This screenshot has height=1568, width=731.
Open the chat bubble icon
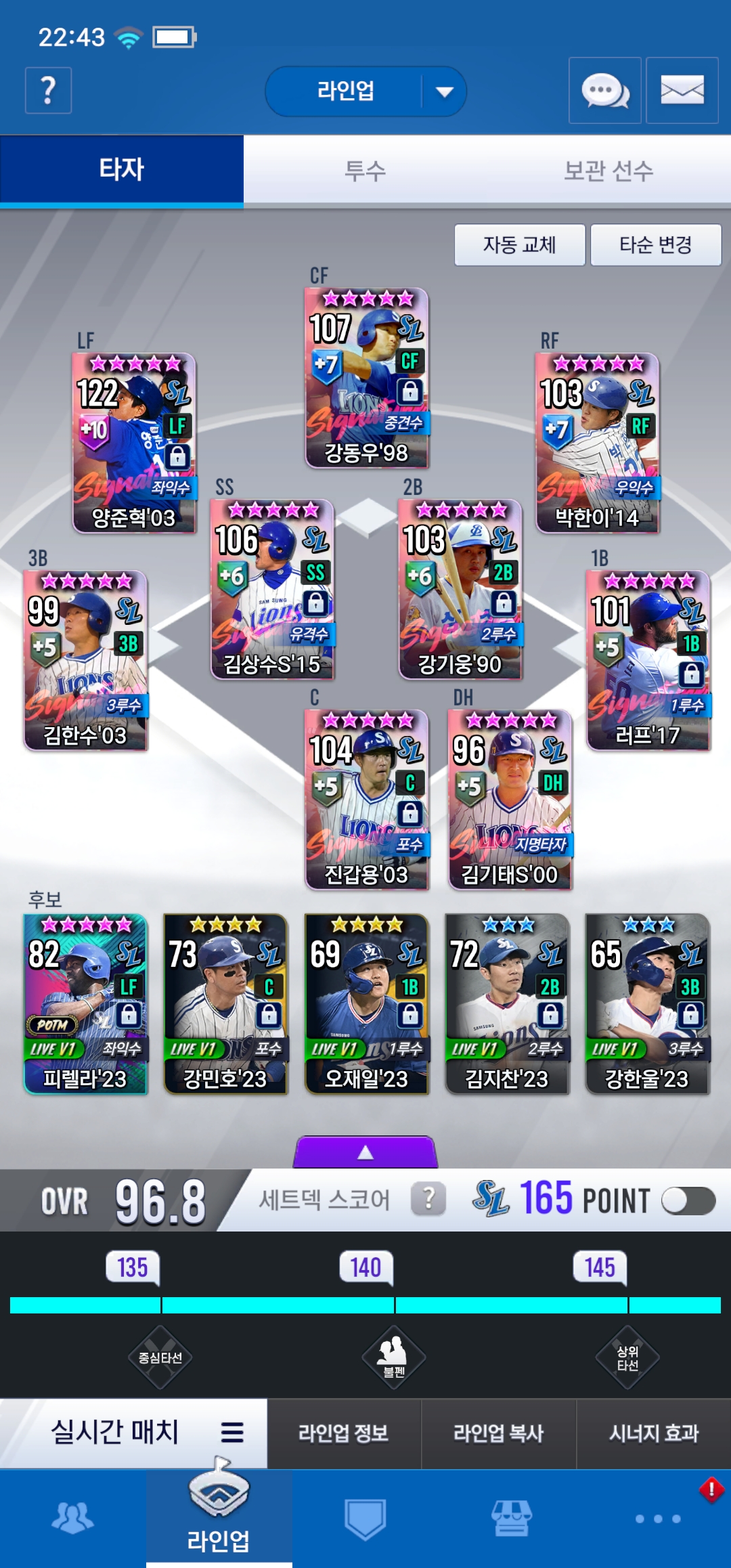605,91
